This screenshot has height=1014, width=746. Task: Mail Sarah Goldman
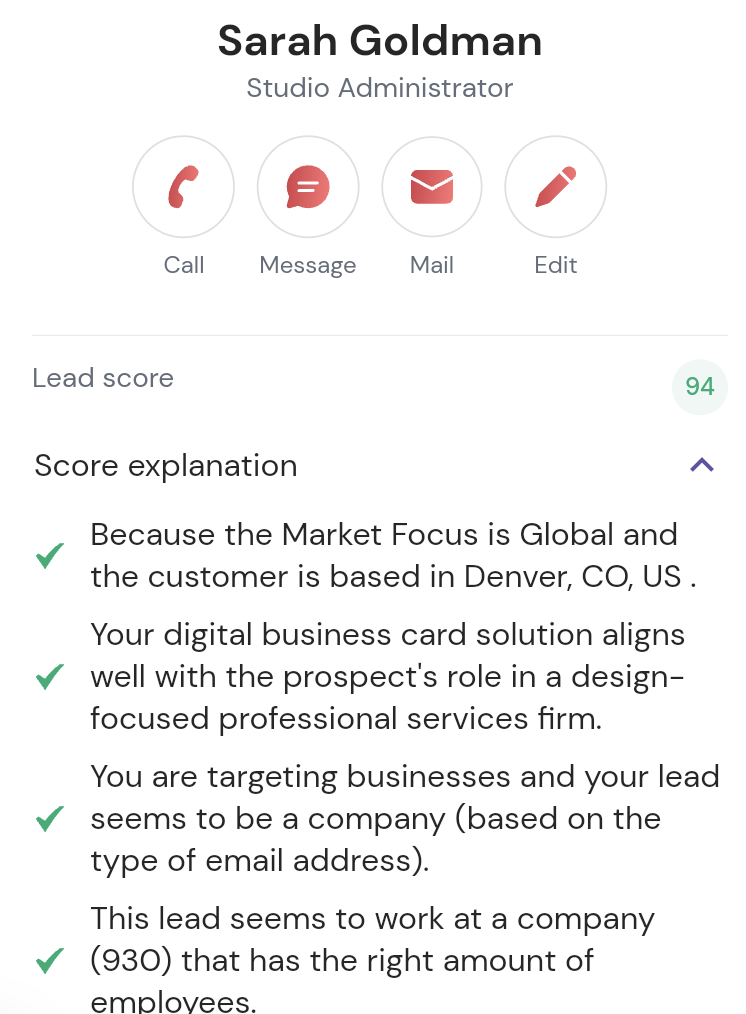point(432,187)
